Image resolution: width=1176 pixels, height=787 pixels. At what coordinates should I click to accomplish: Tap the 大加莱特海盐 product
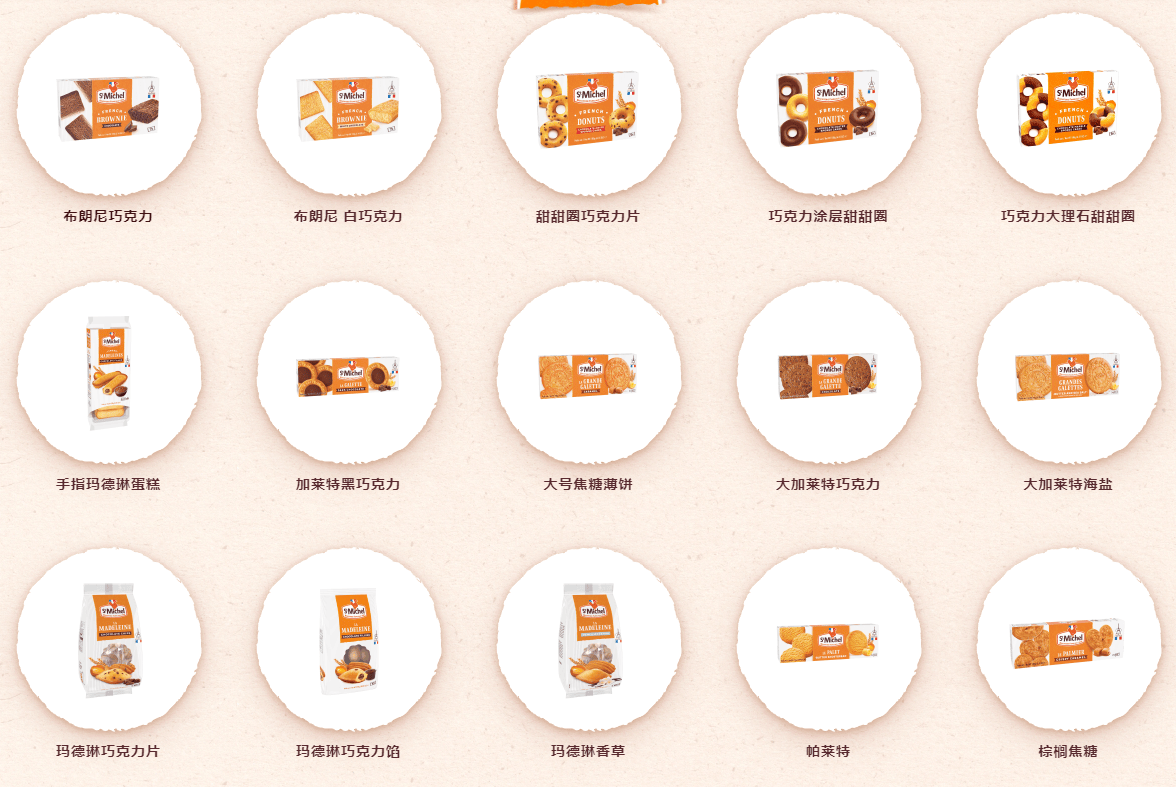[x=1068, y=373]
